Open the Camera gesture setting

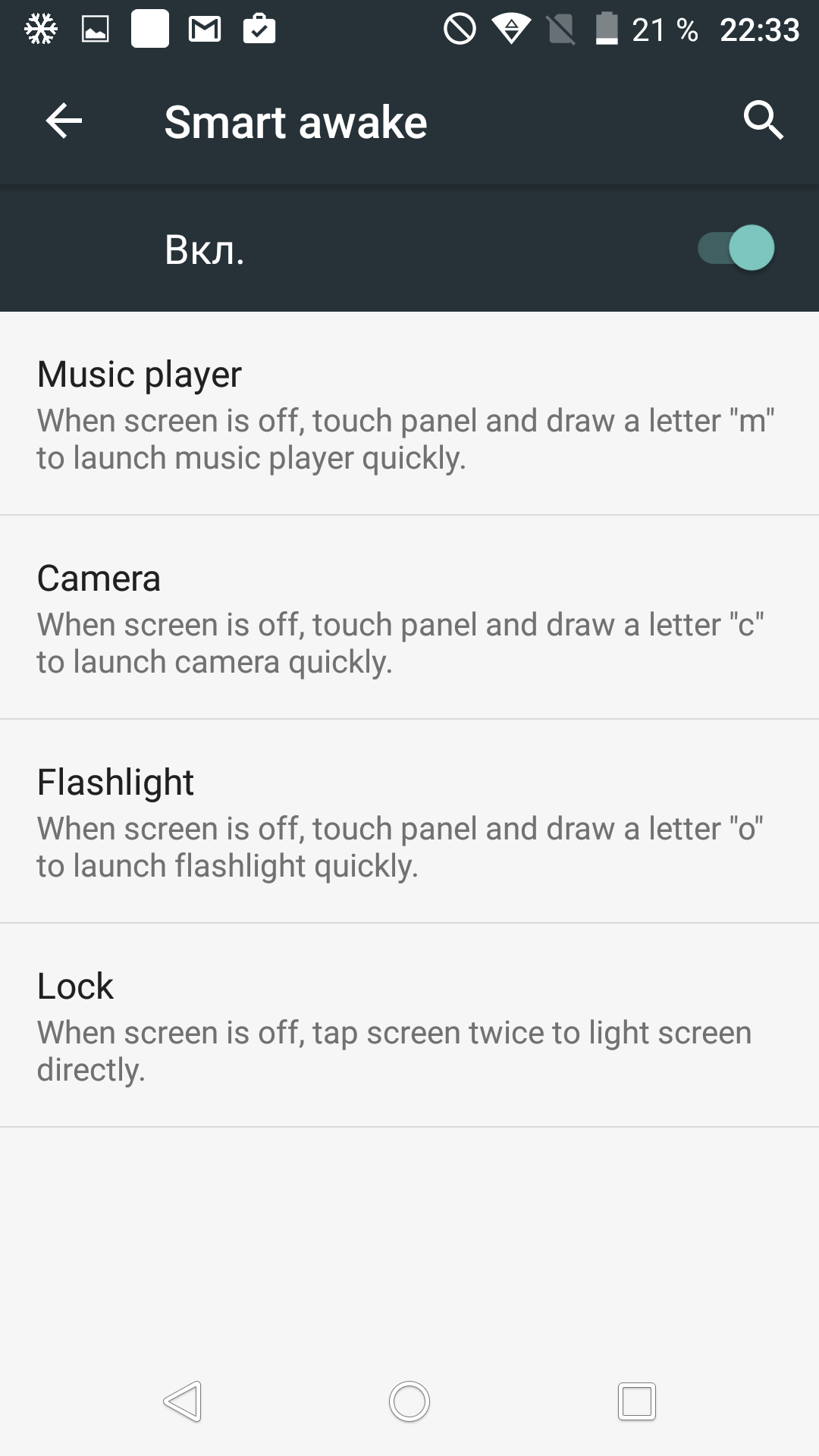point(409,617)
